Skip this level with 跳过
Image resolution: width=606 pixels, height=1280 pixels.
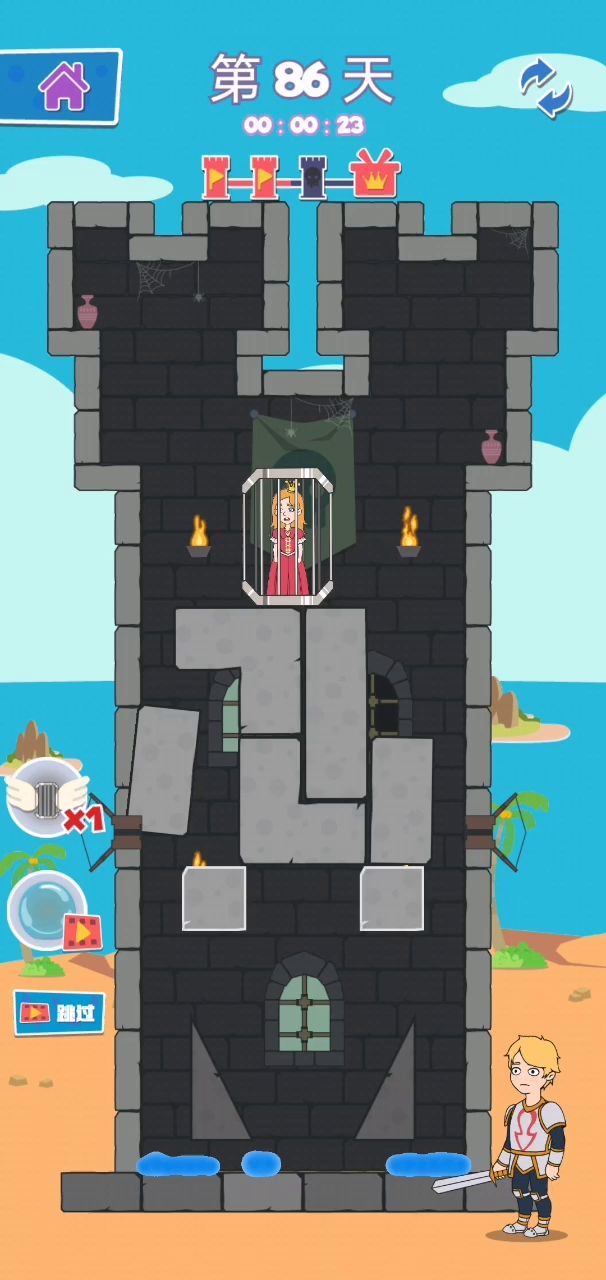point(59,1012)
